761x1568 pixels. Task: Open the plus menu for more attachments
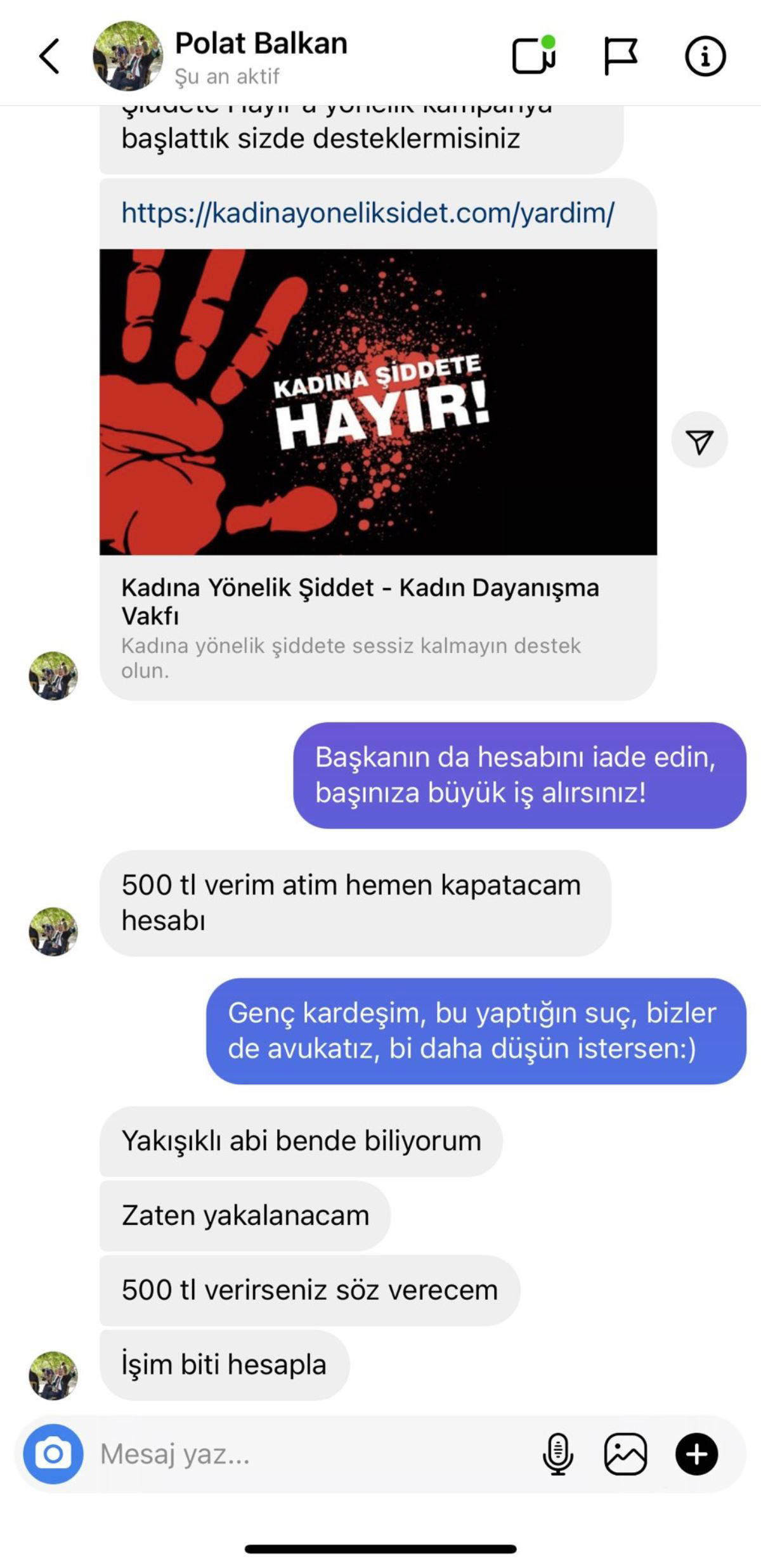click(x=696, y=1454)
